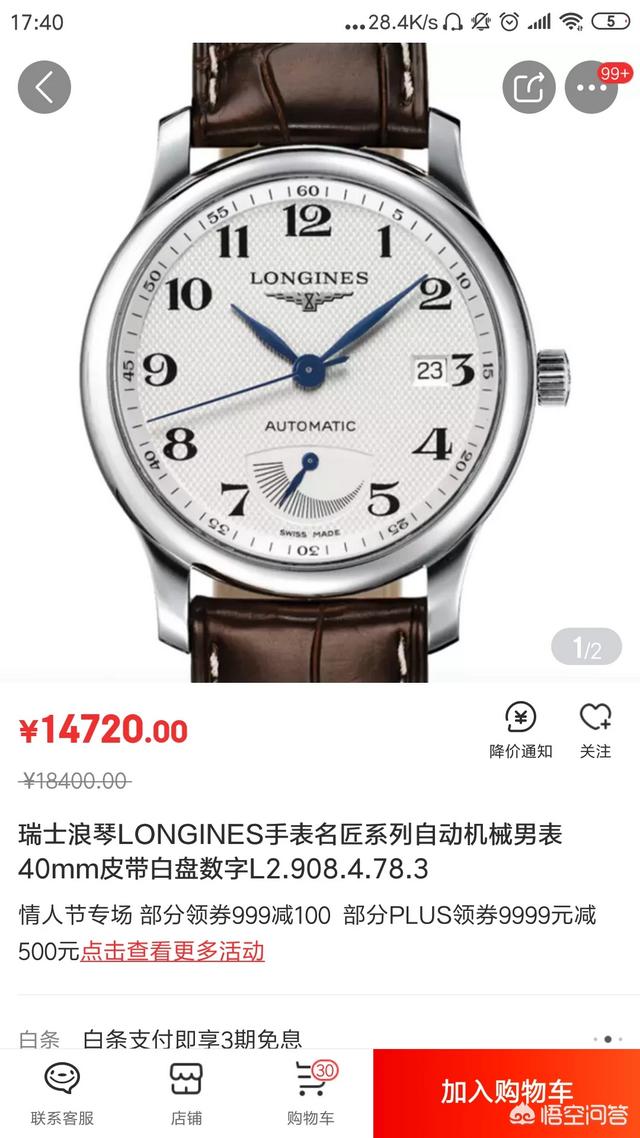Viewport: 640px width, 1138px height.
Task: Enable 降价通知 price drop alert
Action: [x=520, y=730]
